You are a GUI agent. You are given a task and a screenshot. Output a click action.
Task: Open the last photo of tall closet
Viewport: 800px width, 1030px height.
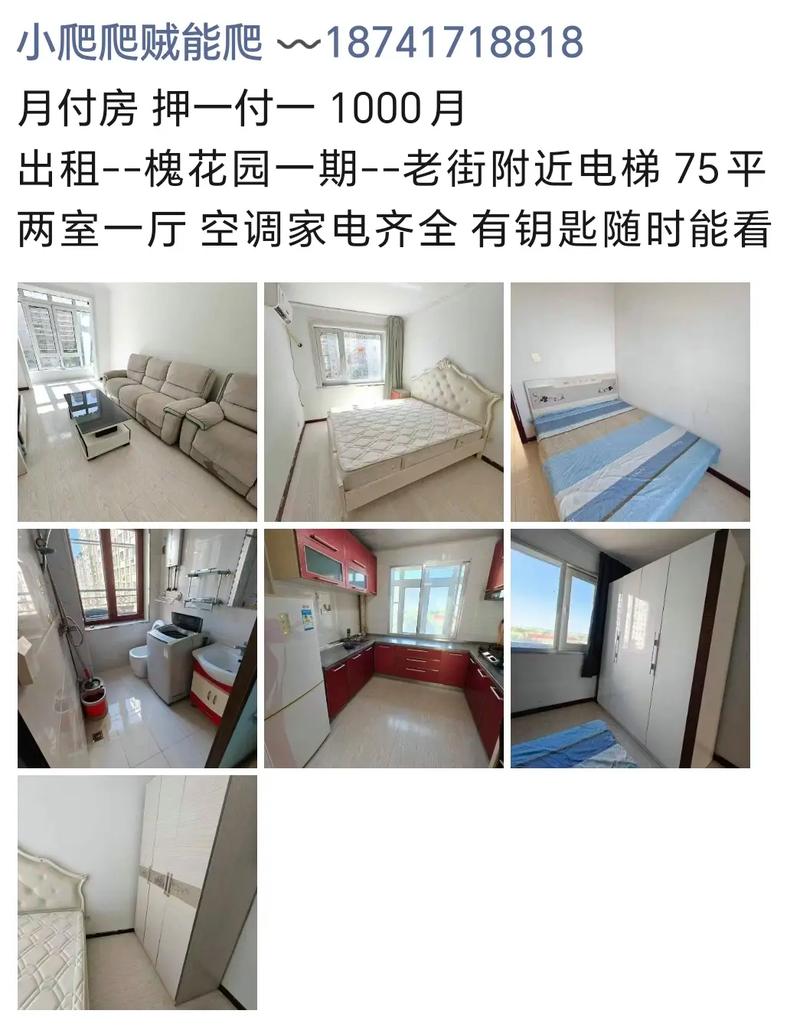click(x=137, y=892)
